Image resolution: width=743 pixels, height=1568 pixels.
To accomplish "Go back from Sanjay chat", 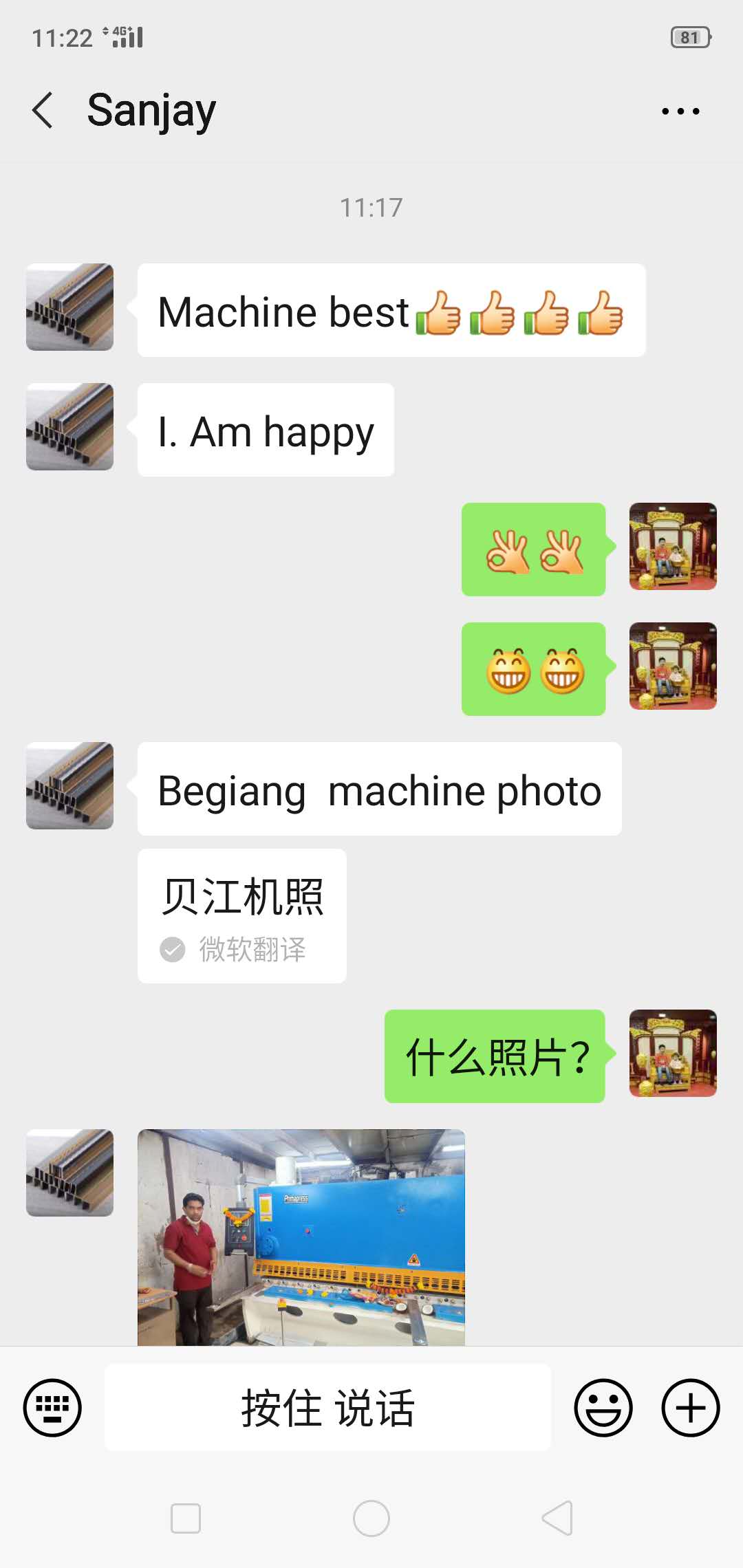I will (43, 111).
